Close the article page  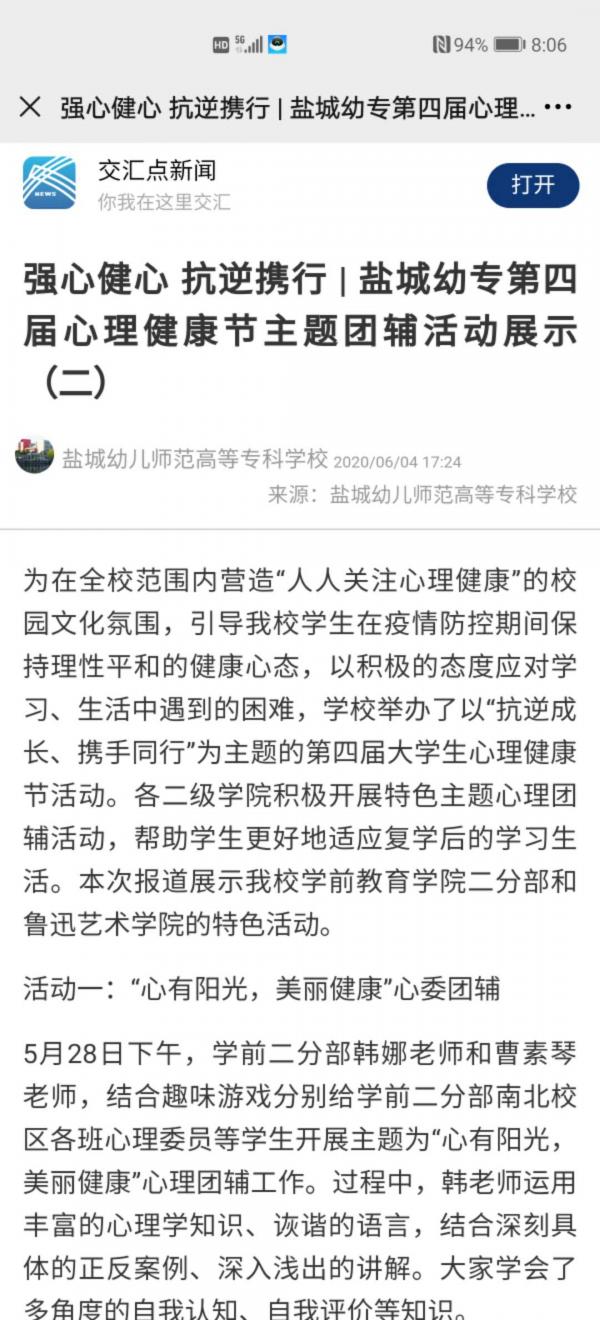(30, 107)
